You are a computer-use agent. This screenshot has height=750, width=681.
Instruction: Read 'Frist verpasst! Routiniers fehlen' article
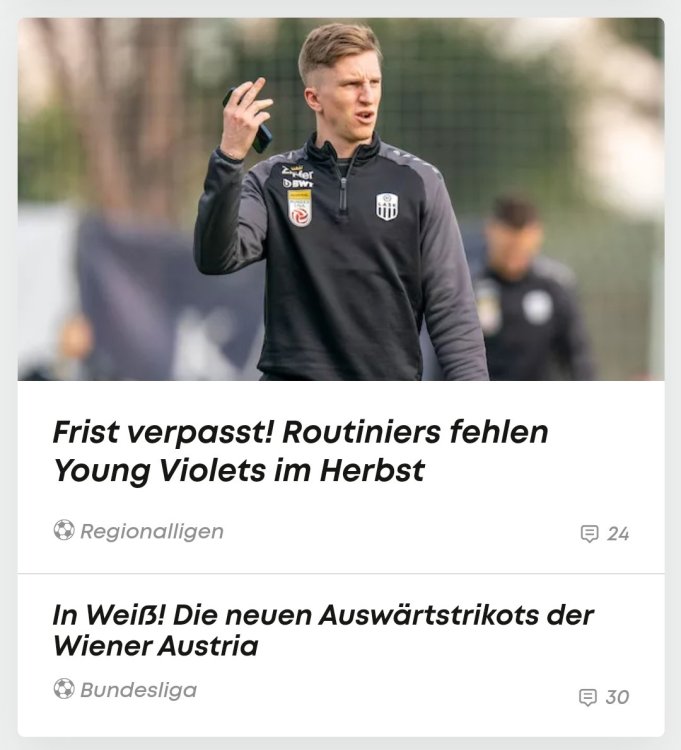(x=300, y=451)
